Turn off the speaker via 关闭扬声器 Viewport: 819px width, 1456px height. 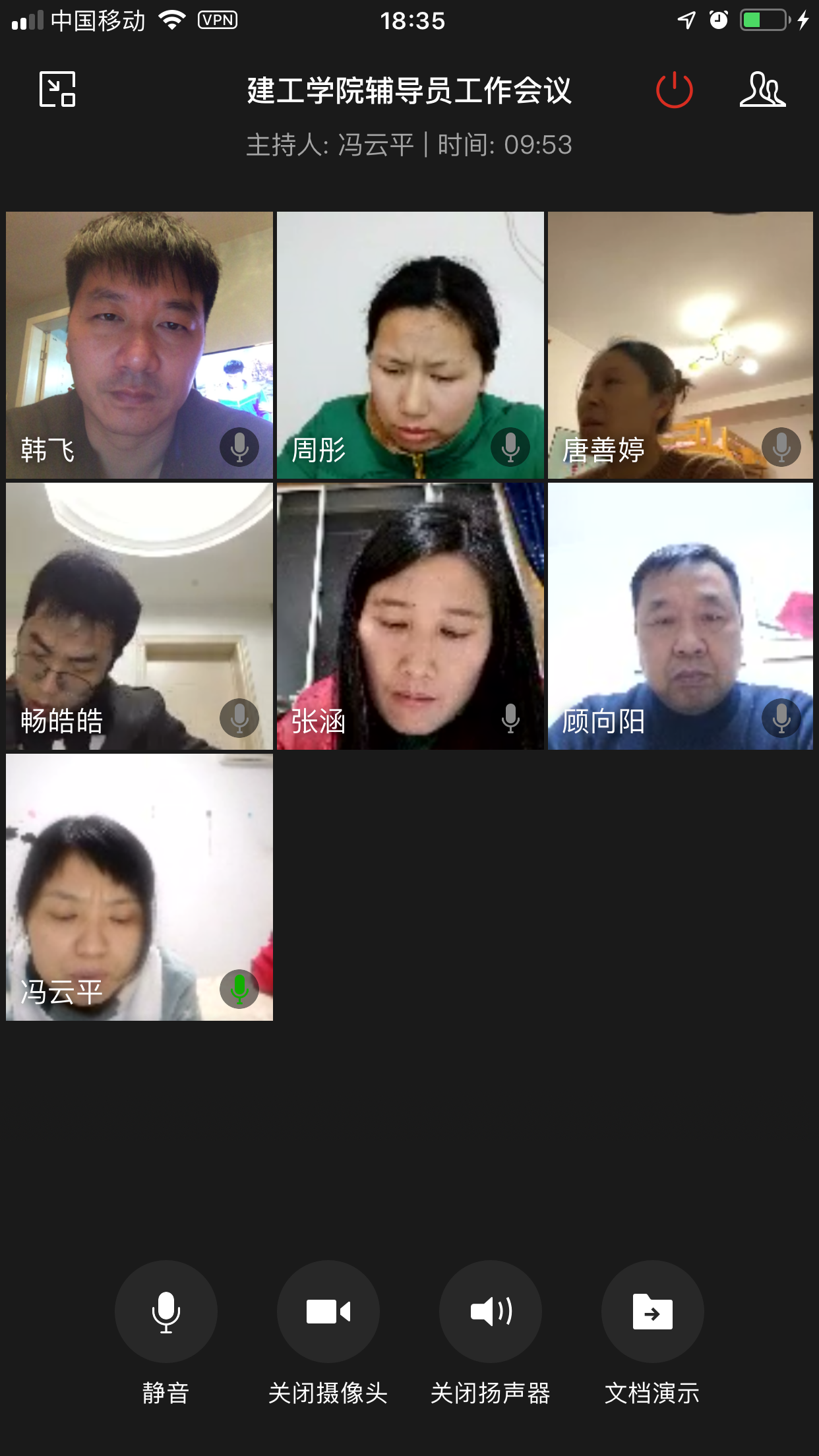490,1311
